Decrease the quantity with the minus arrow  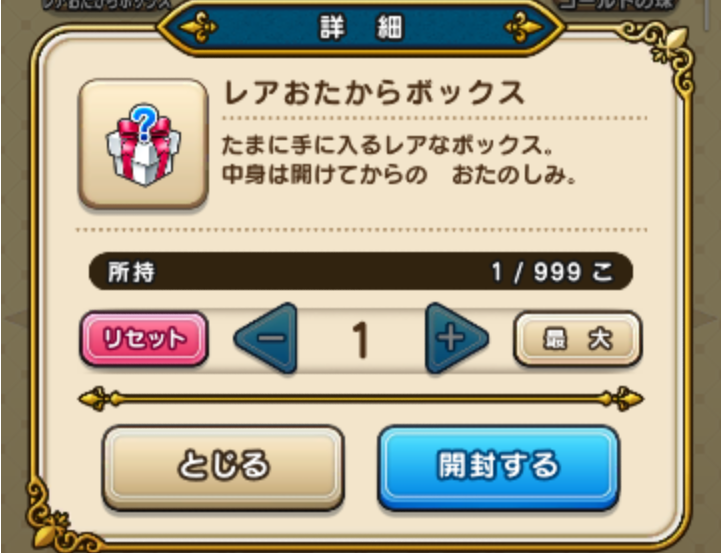pyautogui.click(x=266, y=339)
